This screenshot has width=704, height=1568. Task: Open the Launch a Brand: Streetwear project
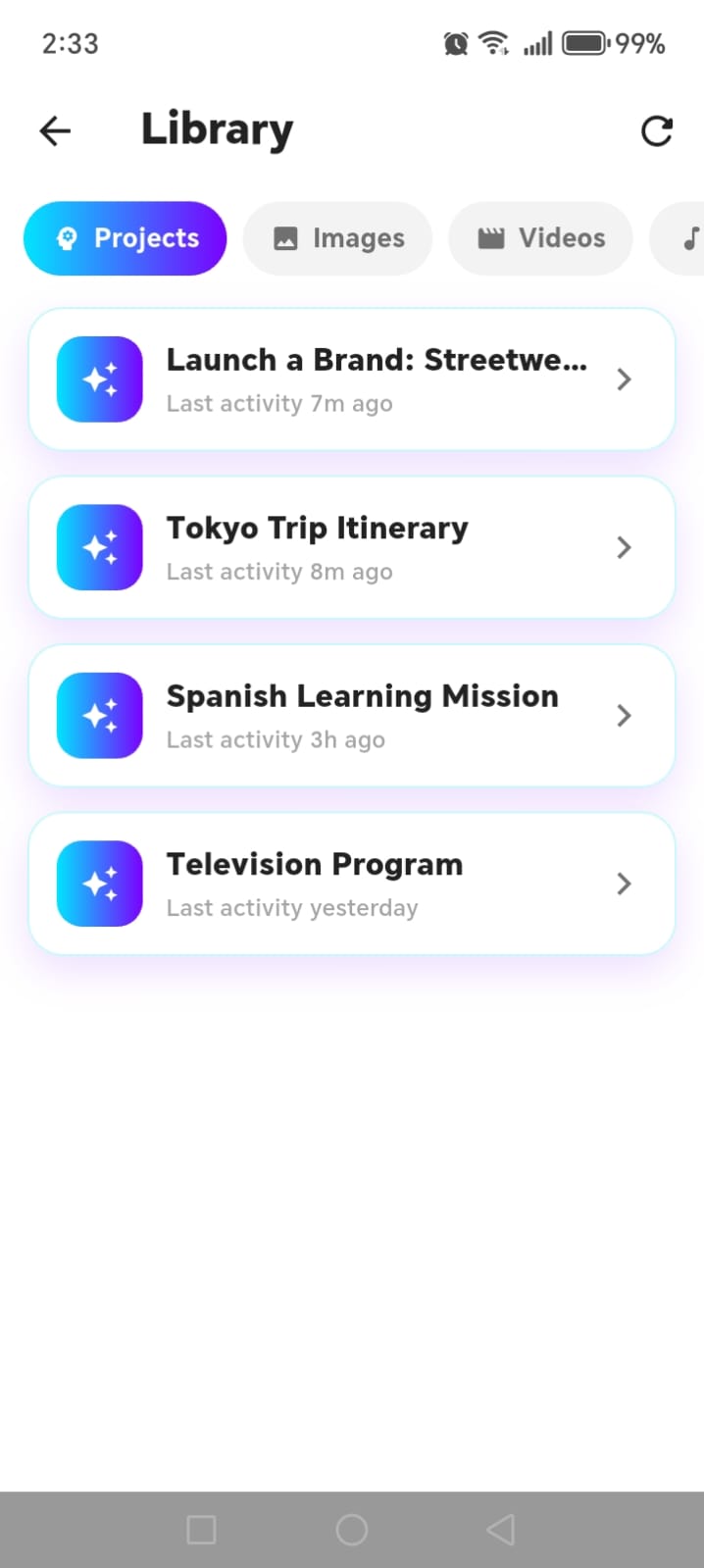click(352, 379)
